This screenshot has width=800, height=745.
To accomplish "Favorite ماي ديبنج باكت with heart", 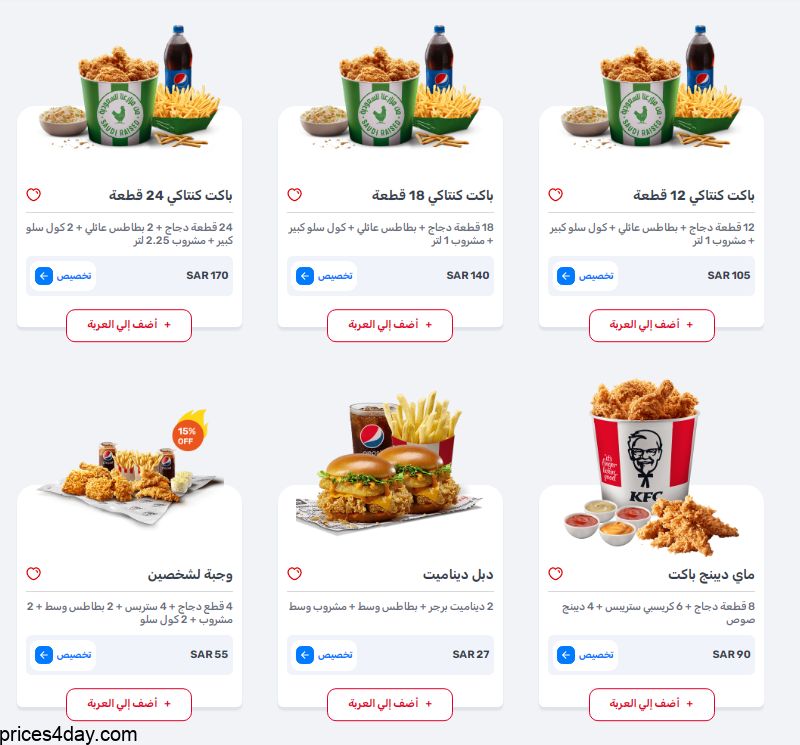I will tap(556, 574).
